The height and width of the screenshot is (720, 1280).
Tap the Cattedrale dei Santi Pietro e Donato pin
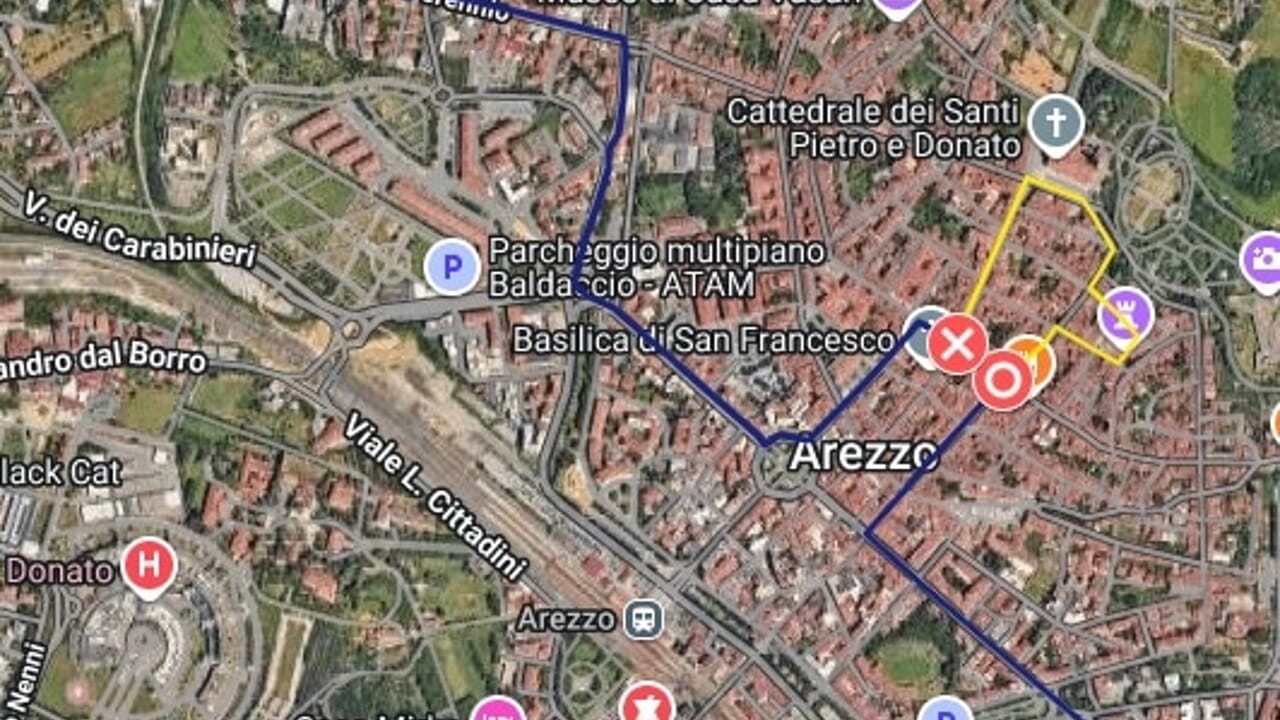[x=1056, y=122]
